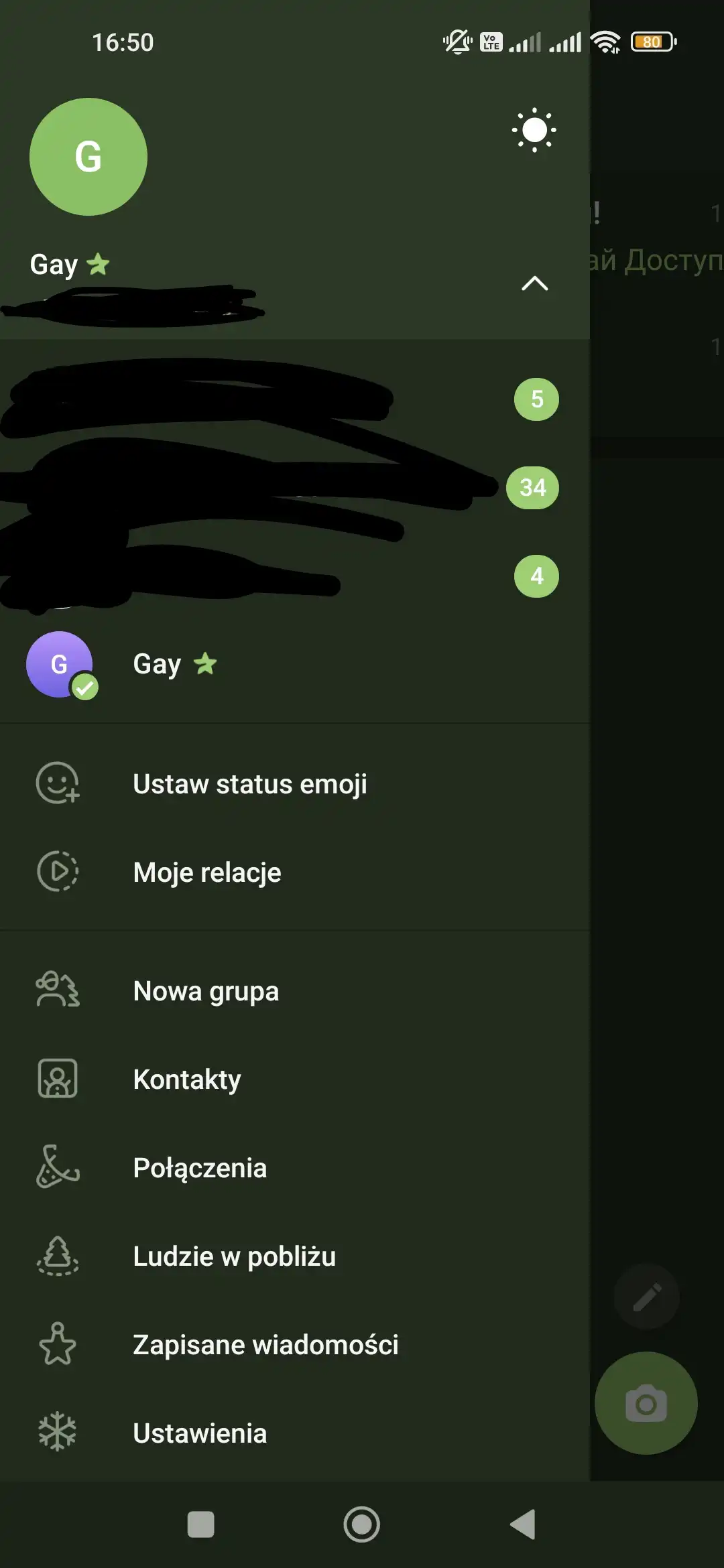
Task: Tap the system back button
Action: coord(523,1524)
